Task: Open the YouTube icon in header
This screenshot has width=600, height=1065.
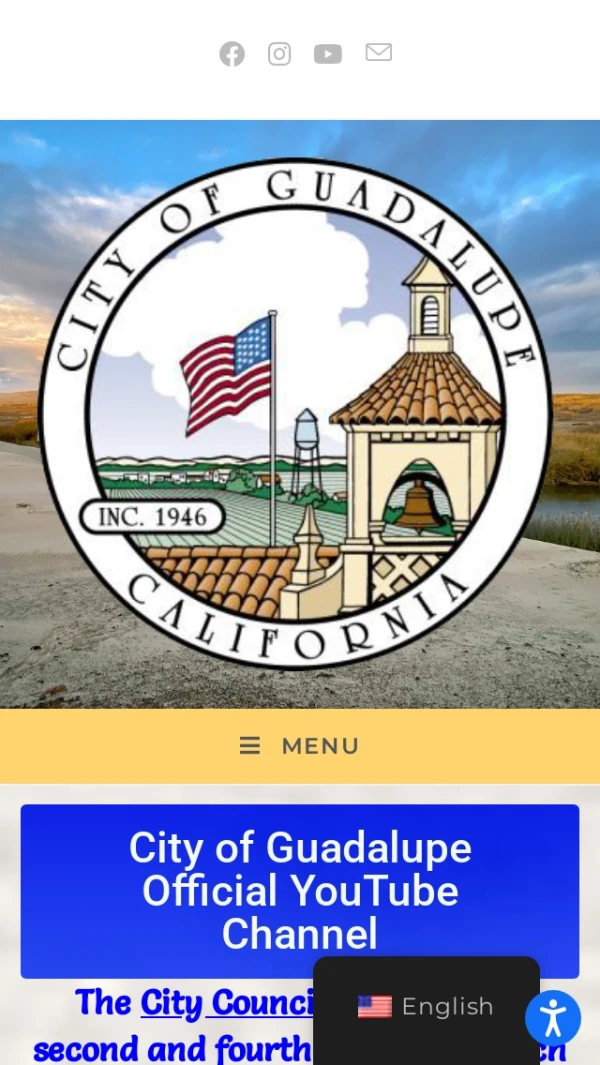Action: (328, 54)
